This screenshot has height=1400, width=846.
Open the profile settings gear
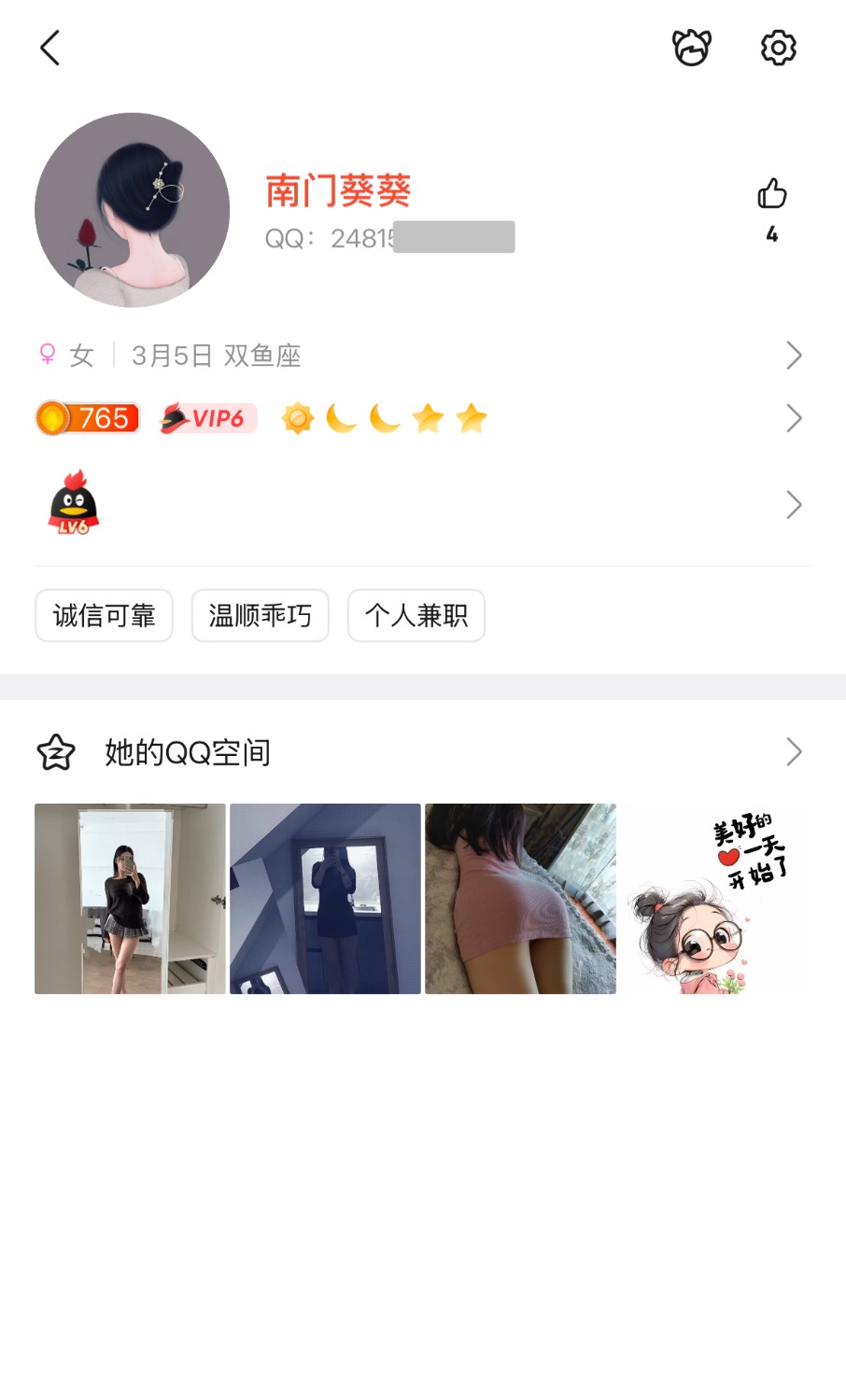tap(778, 48)
